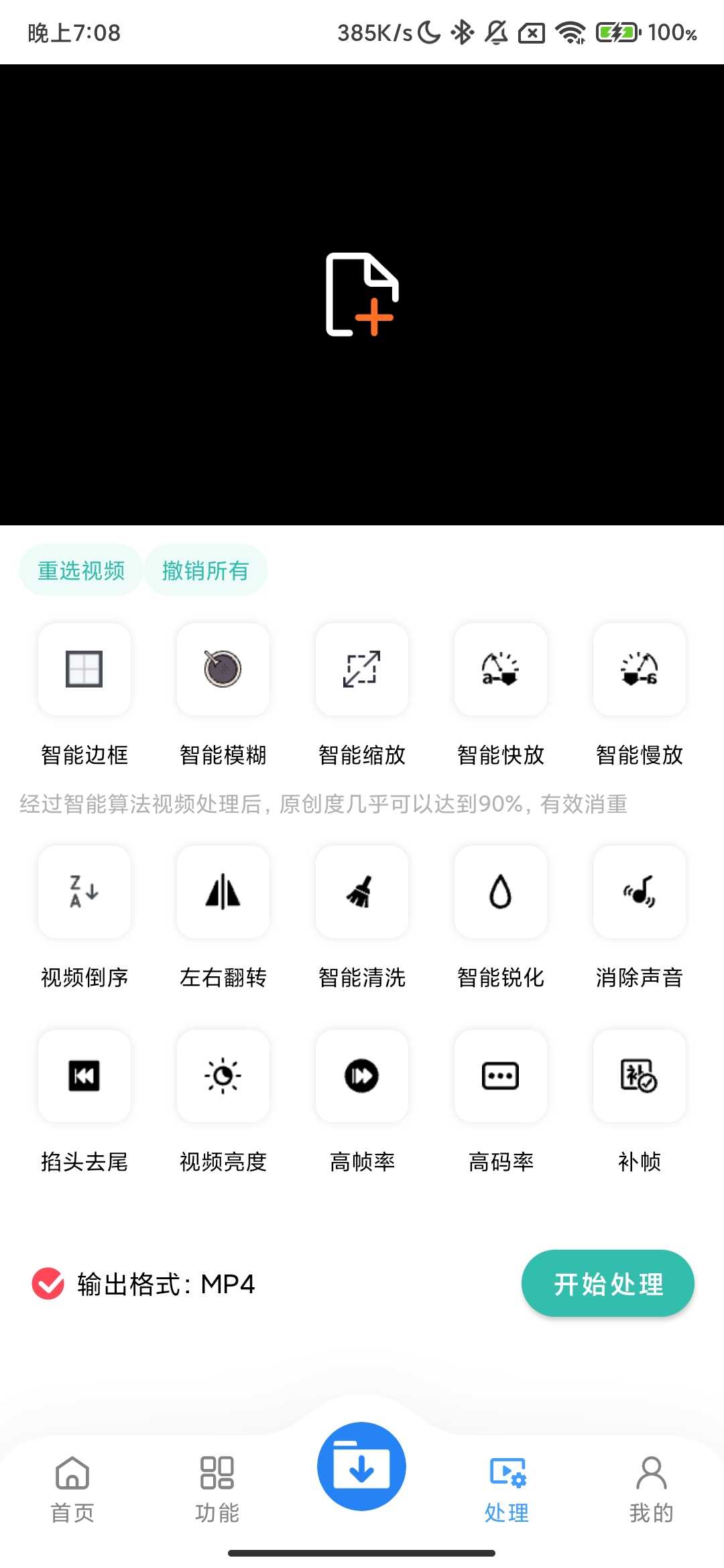Image resolution: width=724 pixels, height=1568 pixels.
Task: Apply 左右翻转 horizontal flip
Action: 223,892
